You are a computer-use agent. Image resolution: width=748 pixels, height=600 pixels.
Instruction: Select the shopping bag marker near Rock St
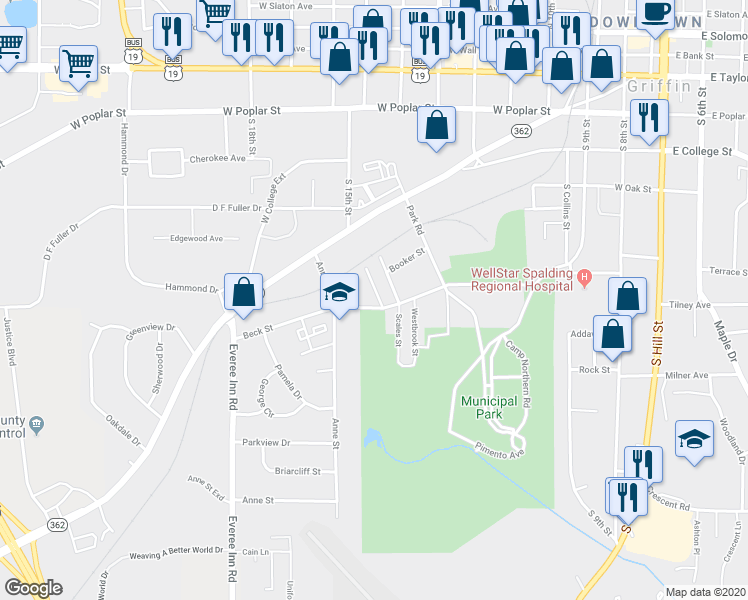coord(612,334)
